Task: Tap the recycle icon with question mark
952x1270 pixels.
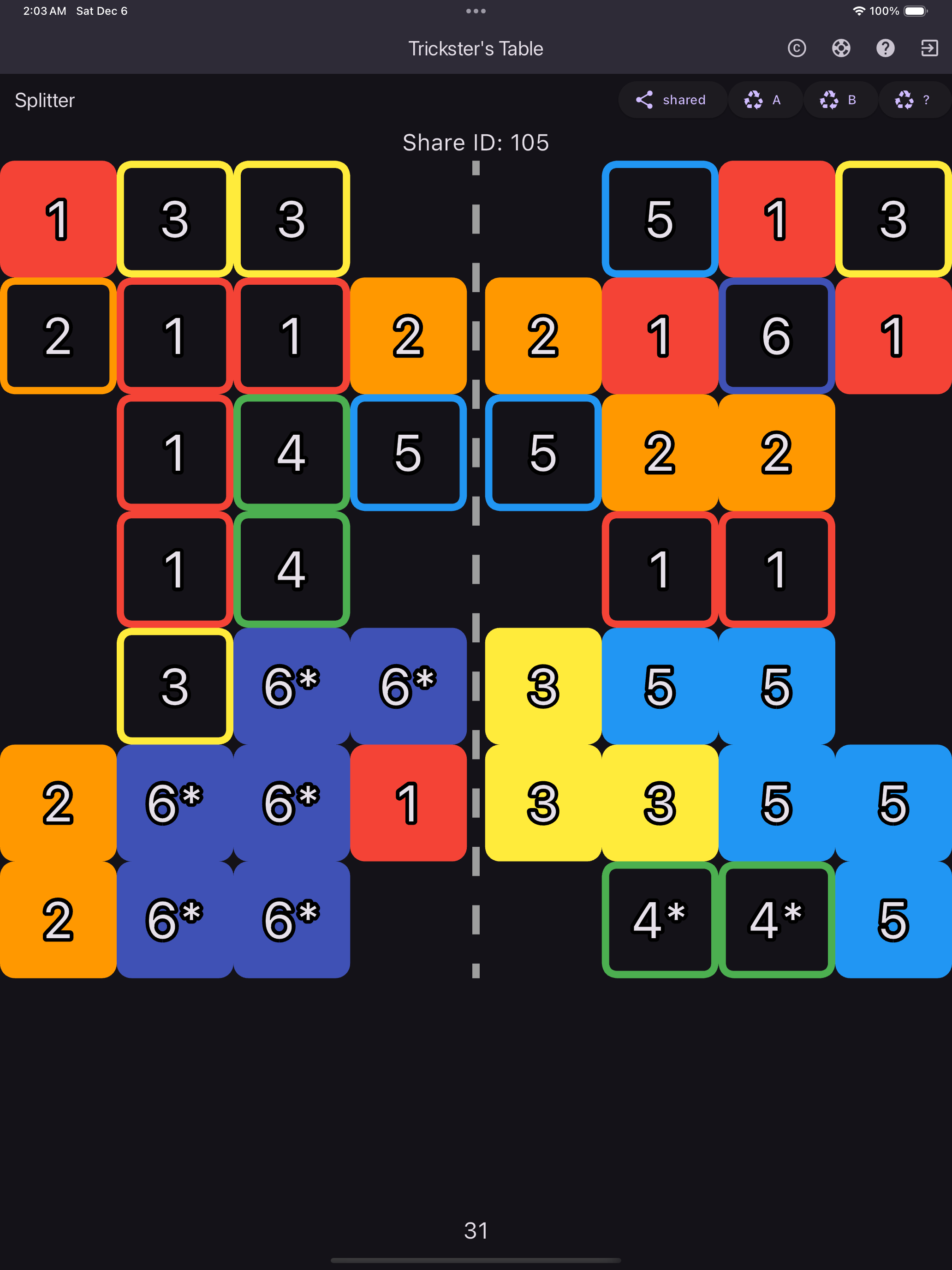Action: pyautogui.click(x=914, y=100)
